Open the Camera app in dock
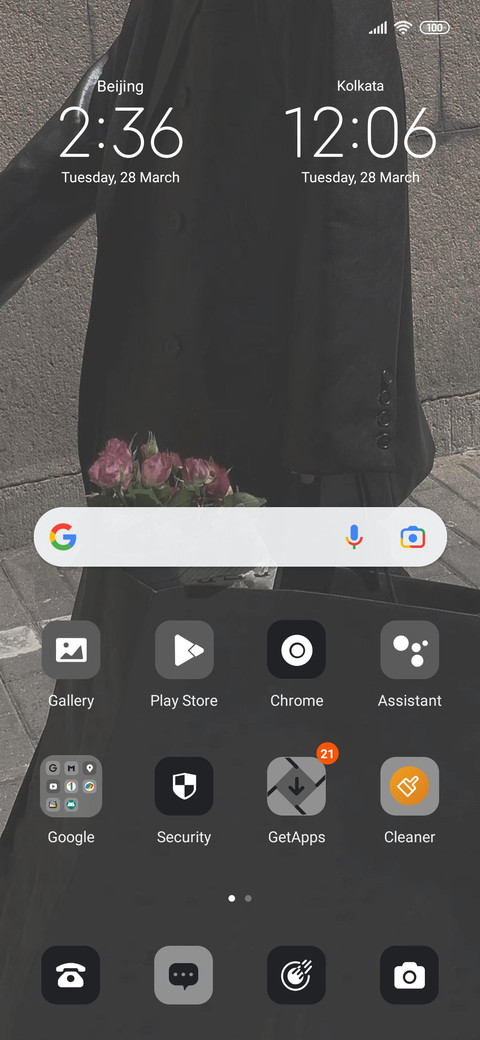 click(410, 975)
